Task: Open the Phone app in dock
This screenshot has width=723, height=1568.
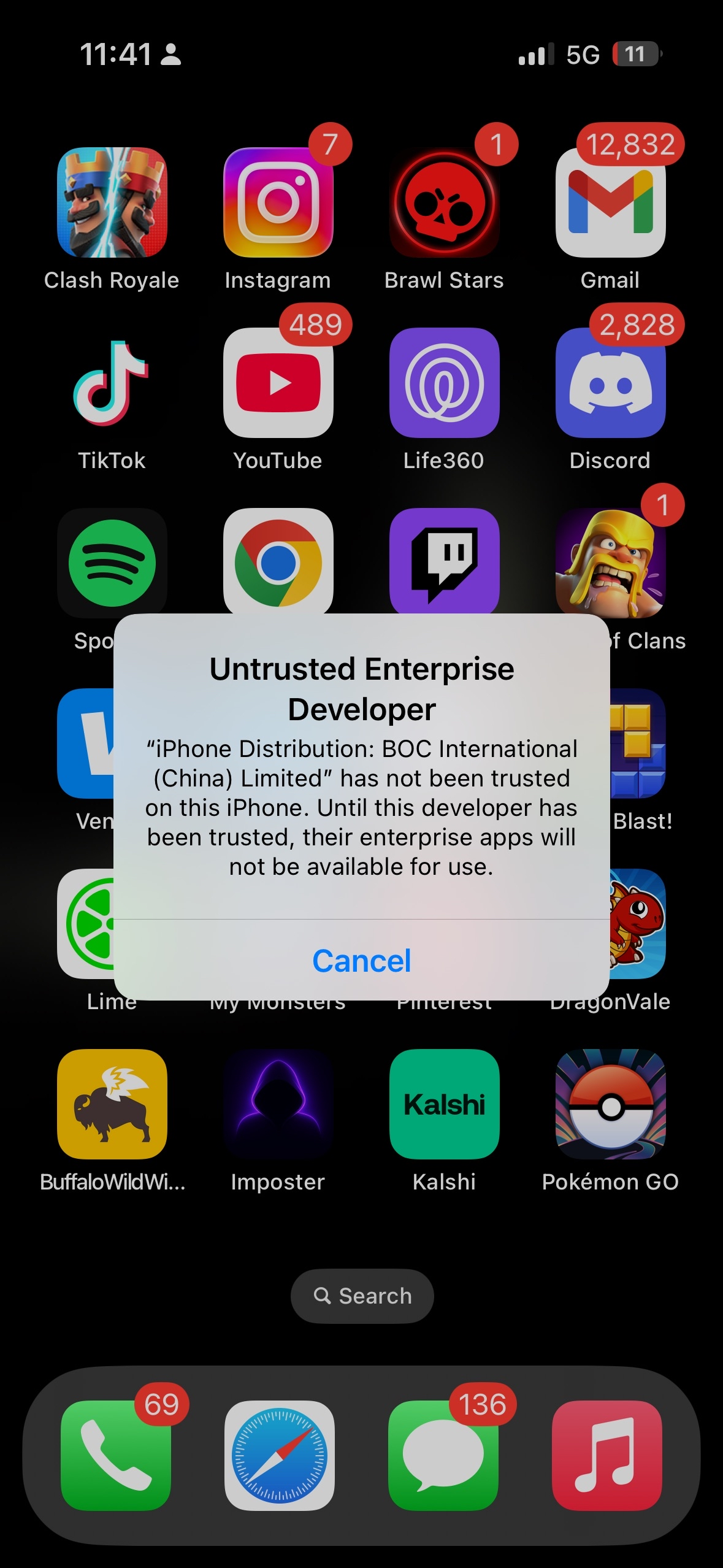Action: coord(116,1455)
